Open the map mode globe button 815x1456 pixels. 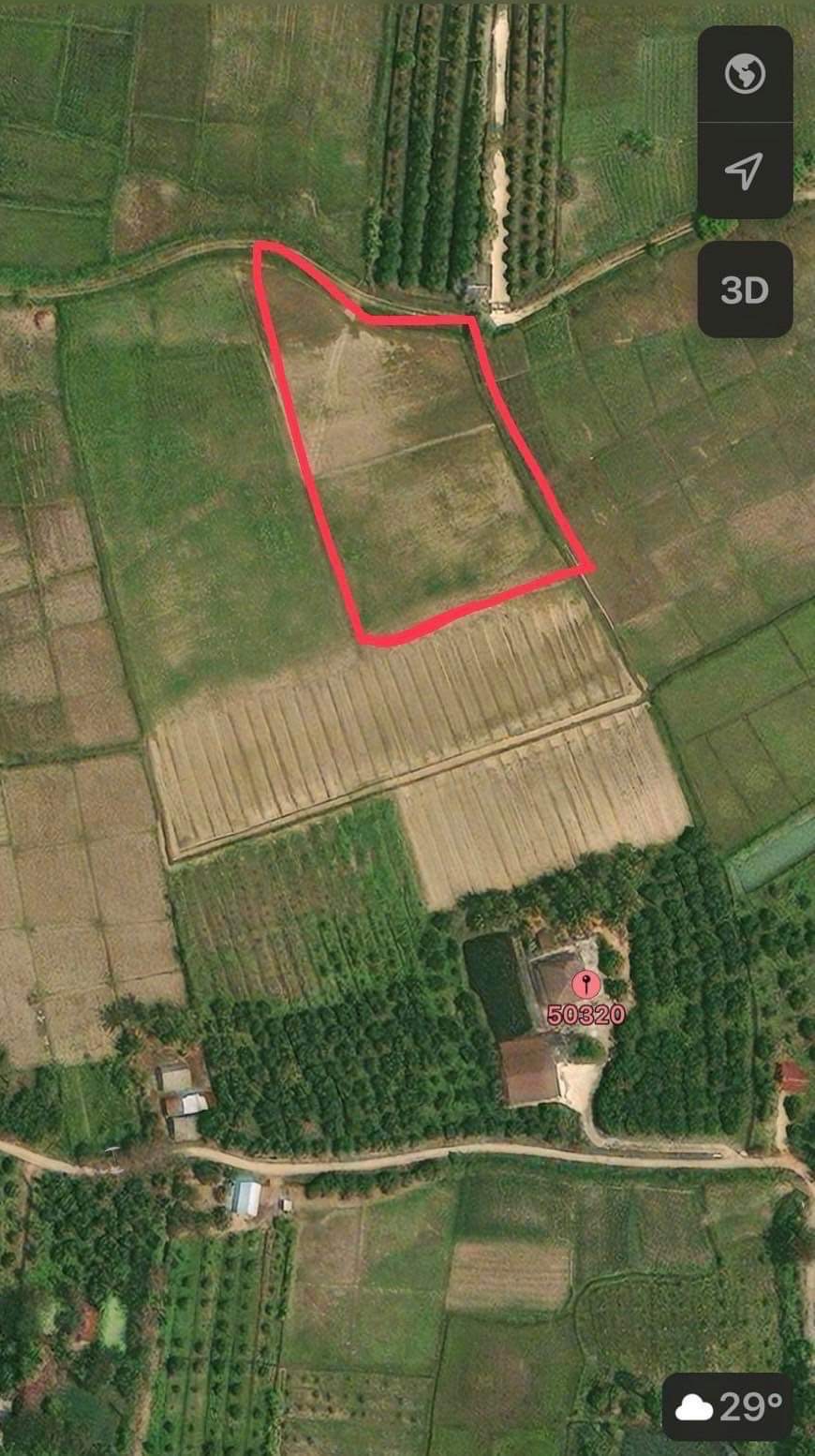click(x=745, y=74)
